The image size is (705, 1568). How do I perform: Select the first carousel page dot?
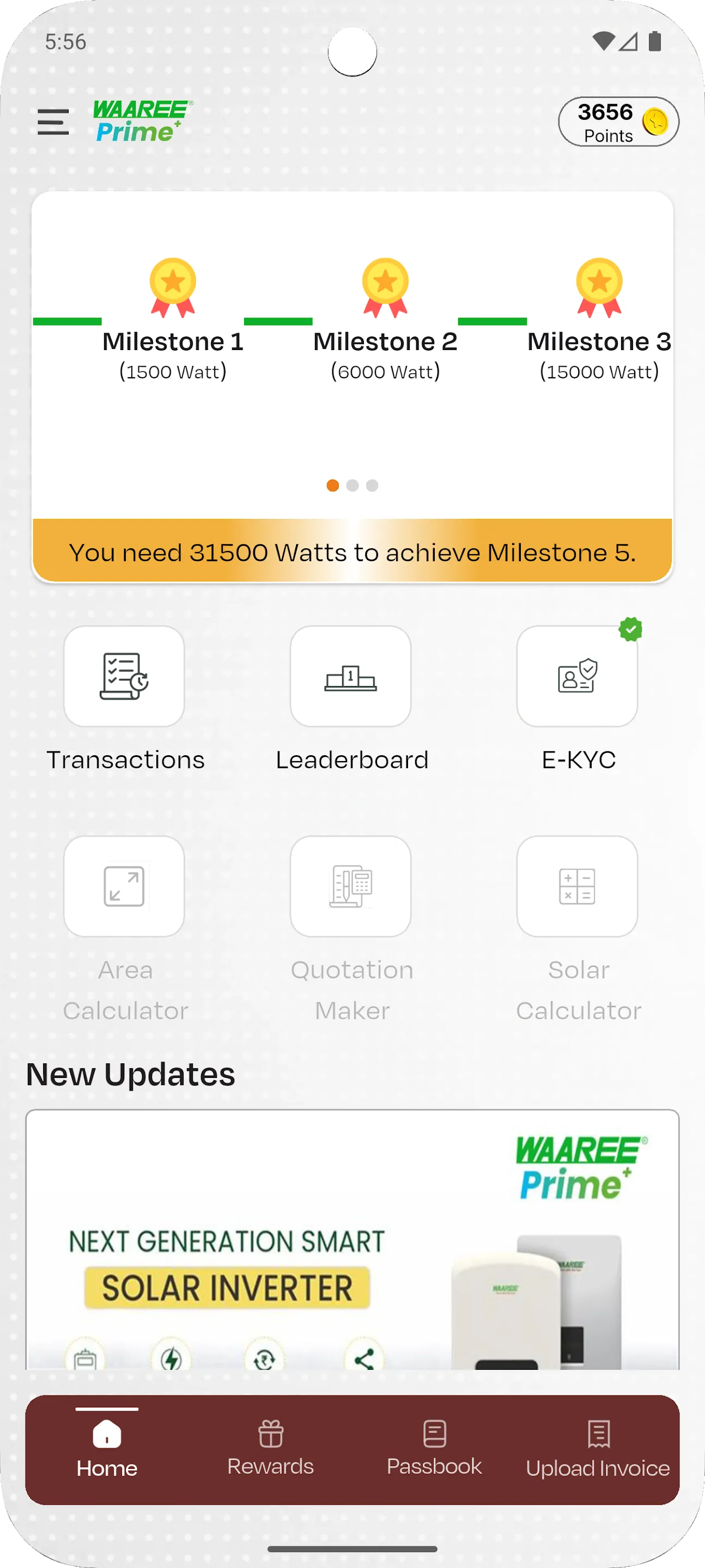click(x=333, y=485)
